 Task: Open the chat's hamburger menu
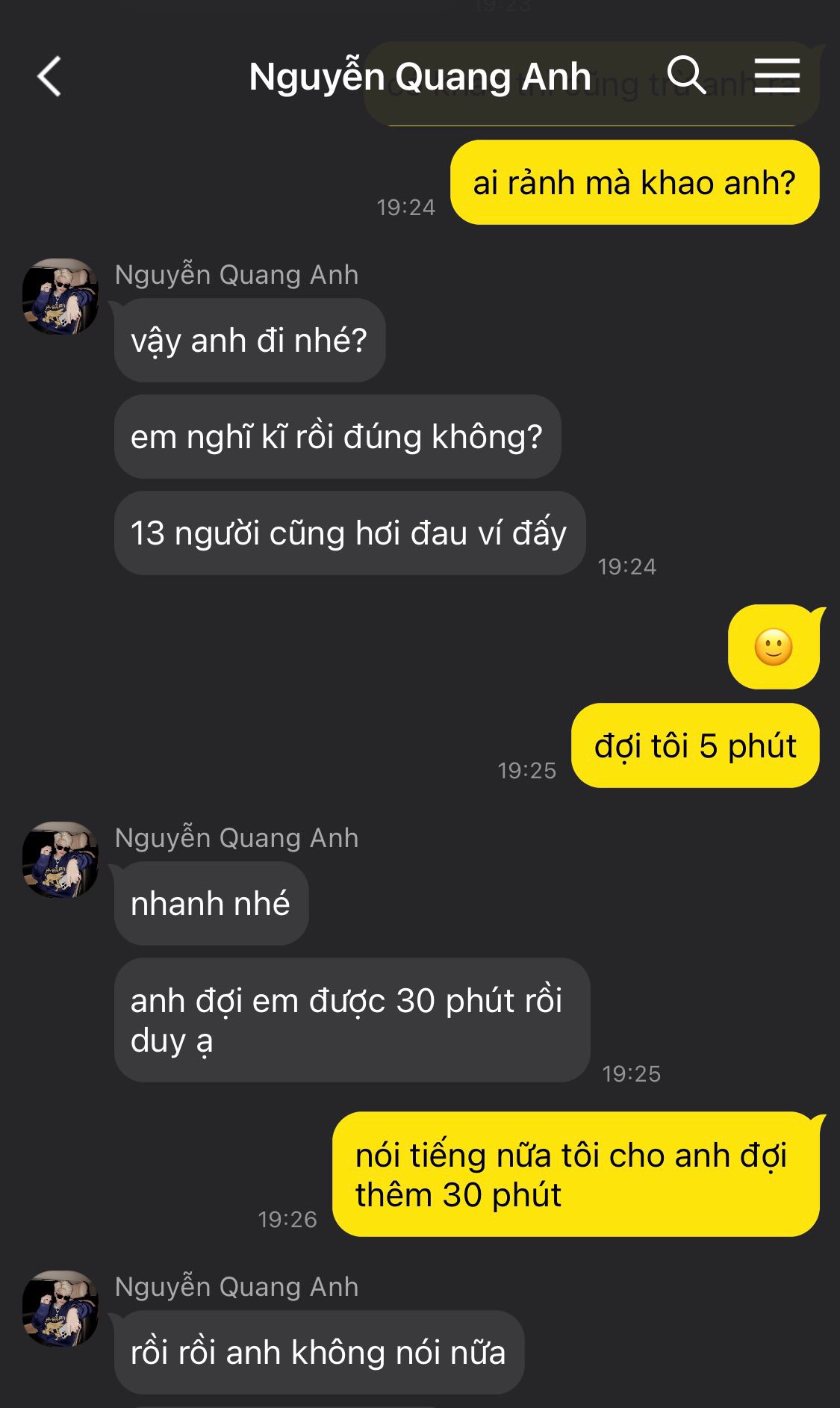(777, 75)
